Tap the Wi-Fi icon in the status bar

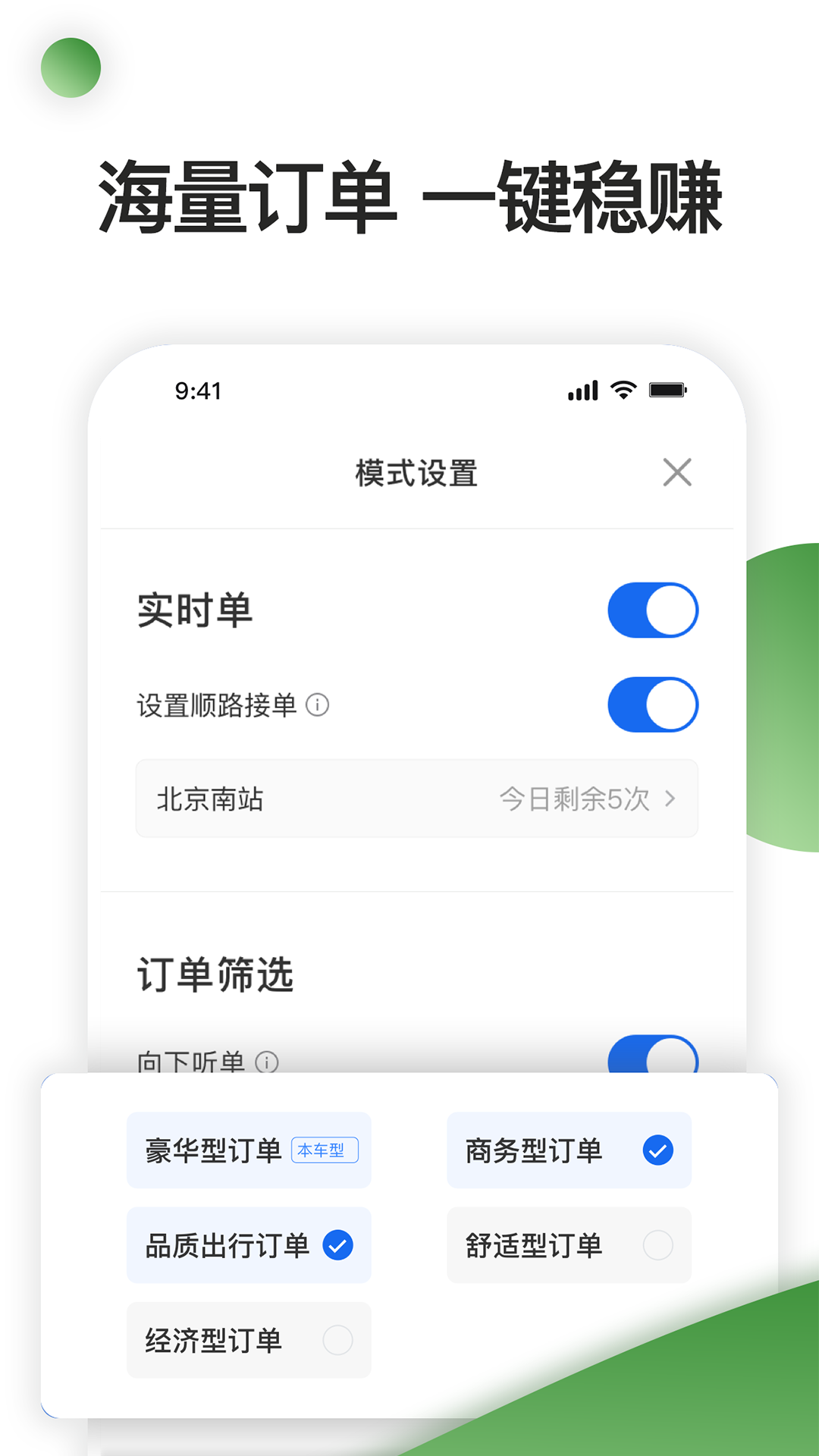click(x=623, y=390)
